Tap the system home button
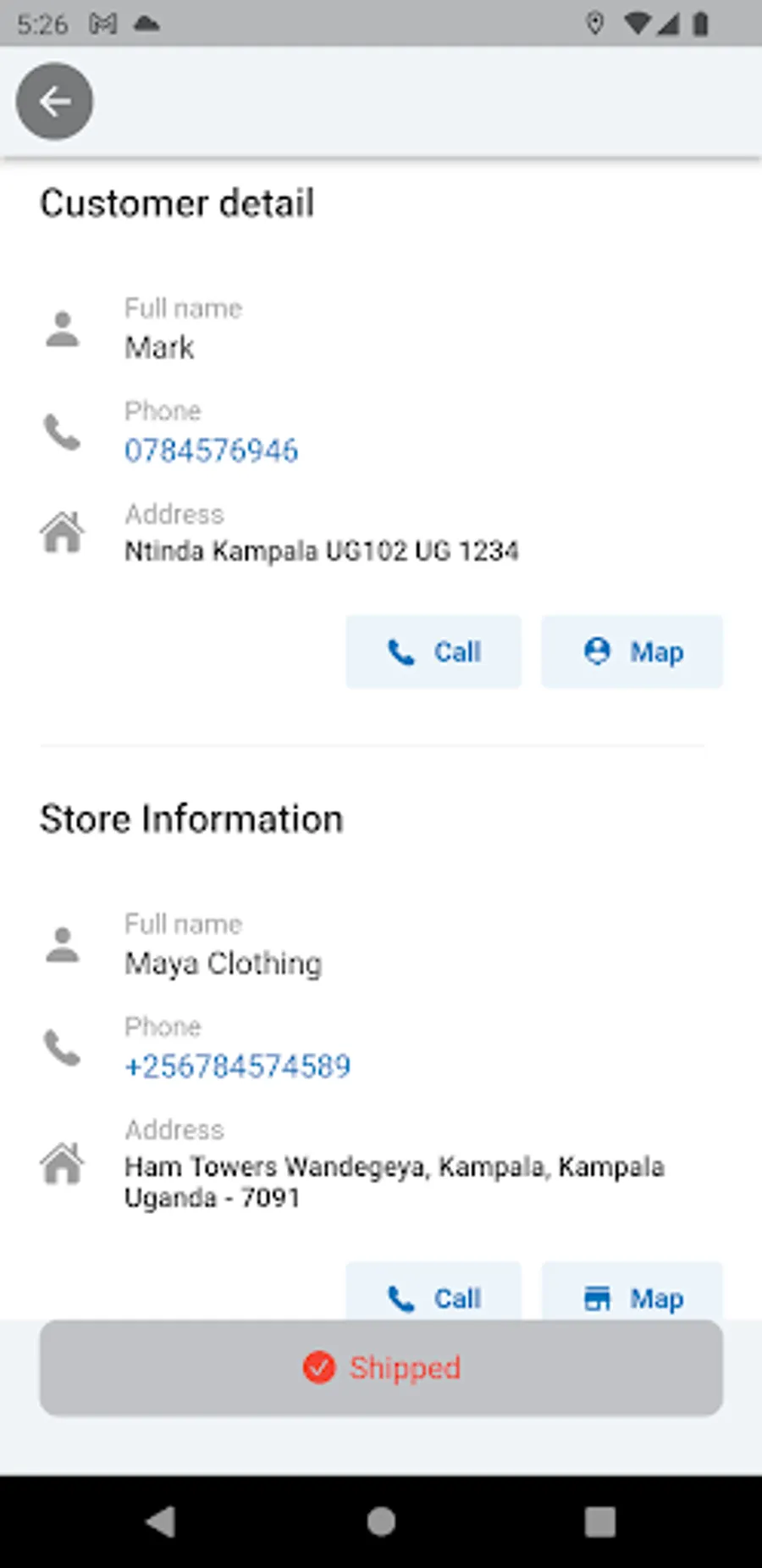Viewport: 762px width, 1568px height. click(x=381, y=1521)
